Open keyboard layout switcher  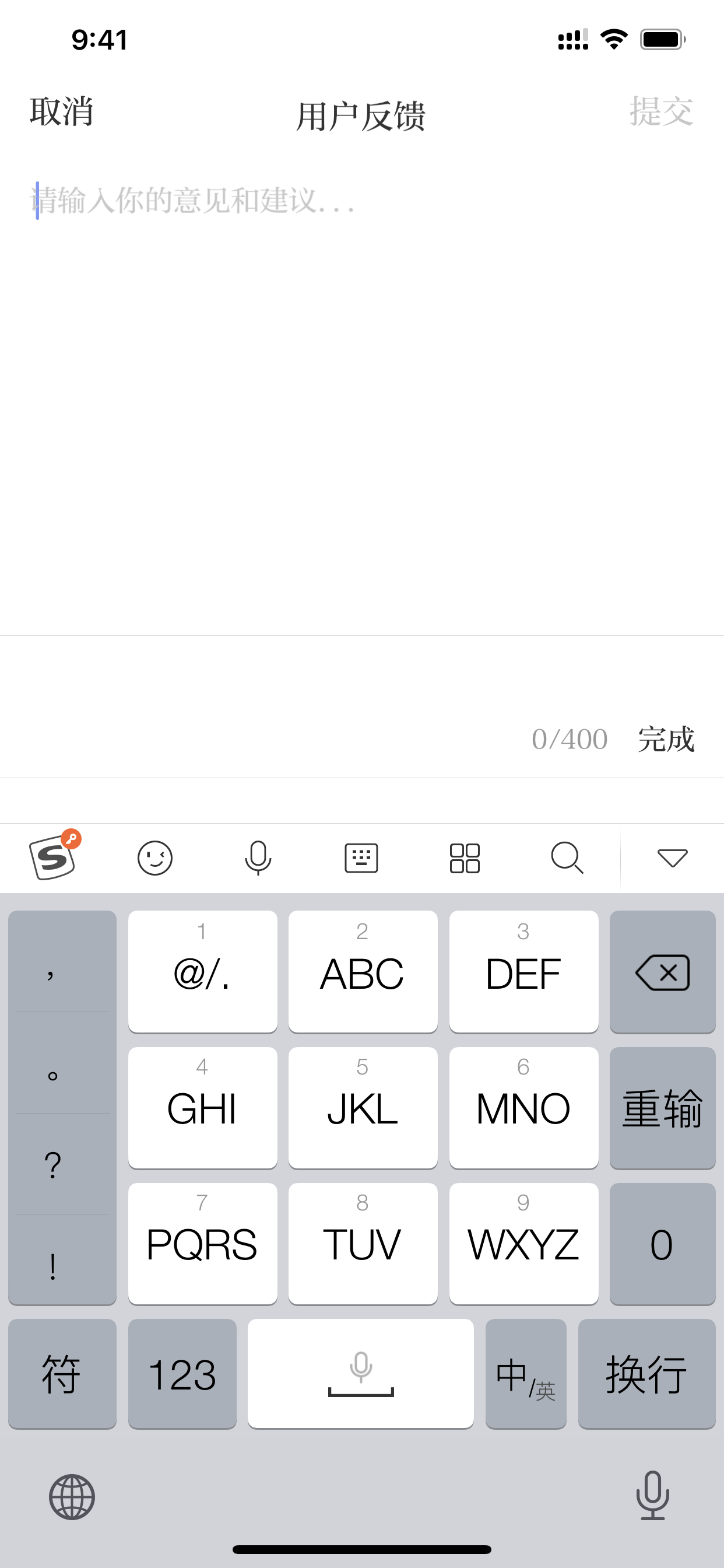(361, 858)
